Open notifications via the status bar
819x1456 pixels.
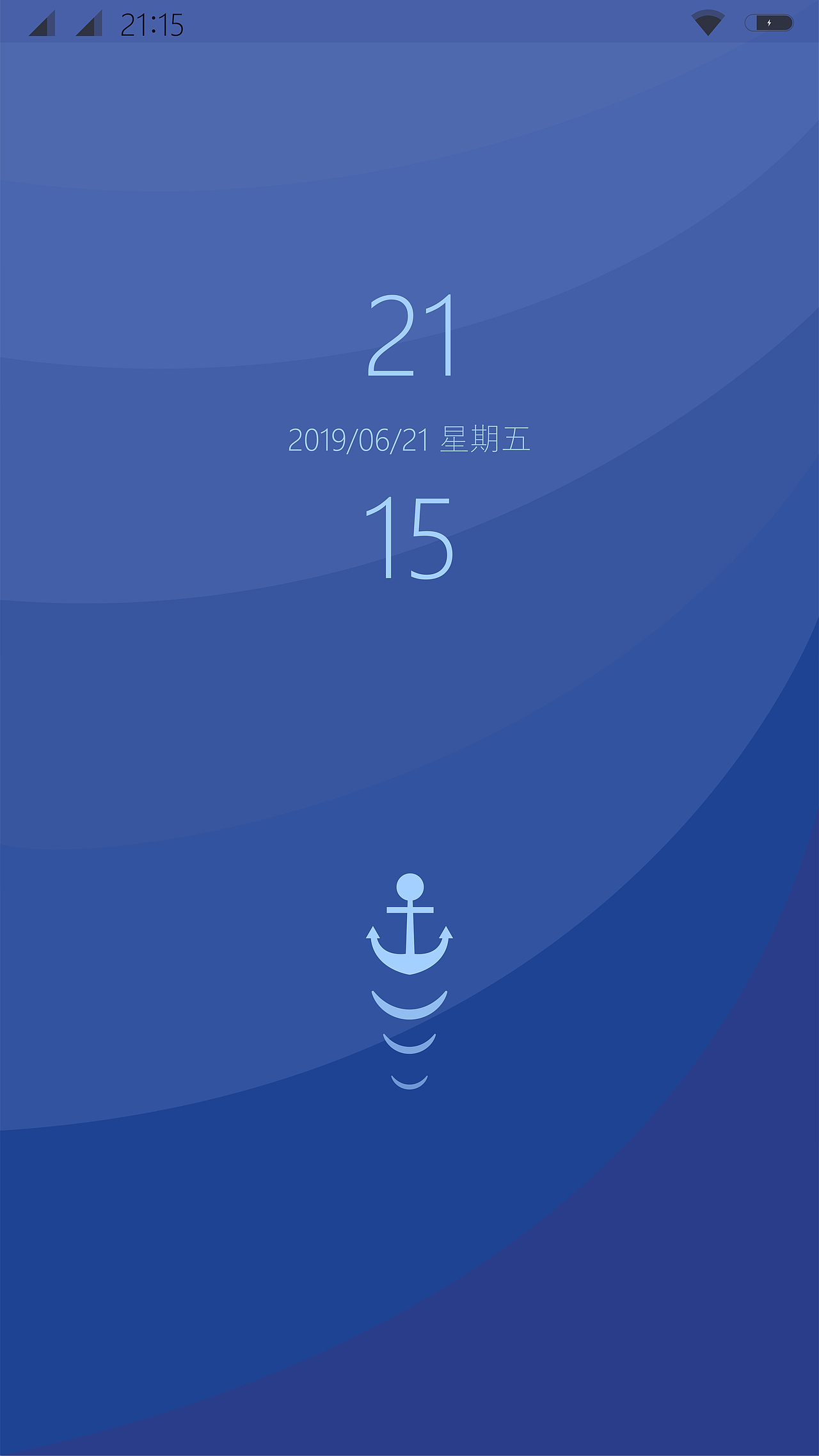[x=409, y=22]
